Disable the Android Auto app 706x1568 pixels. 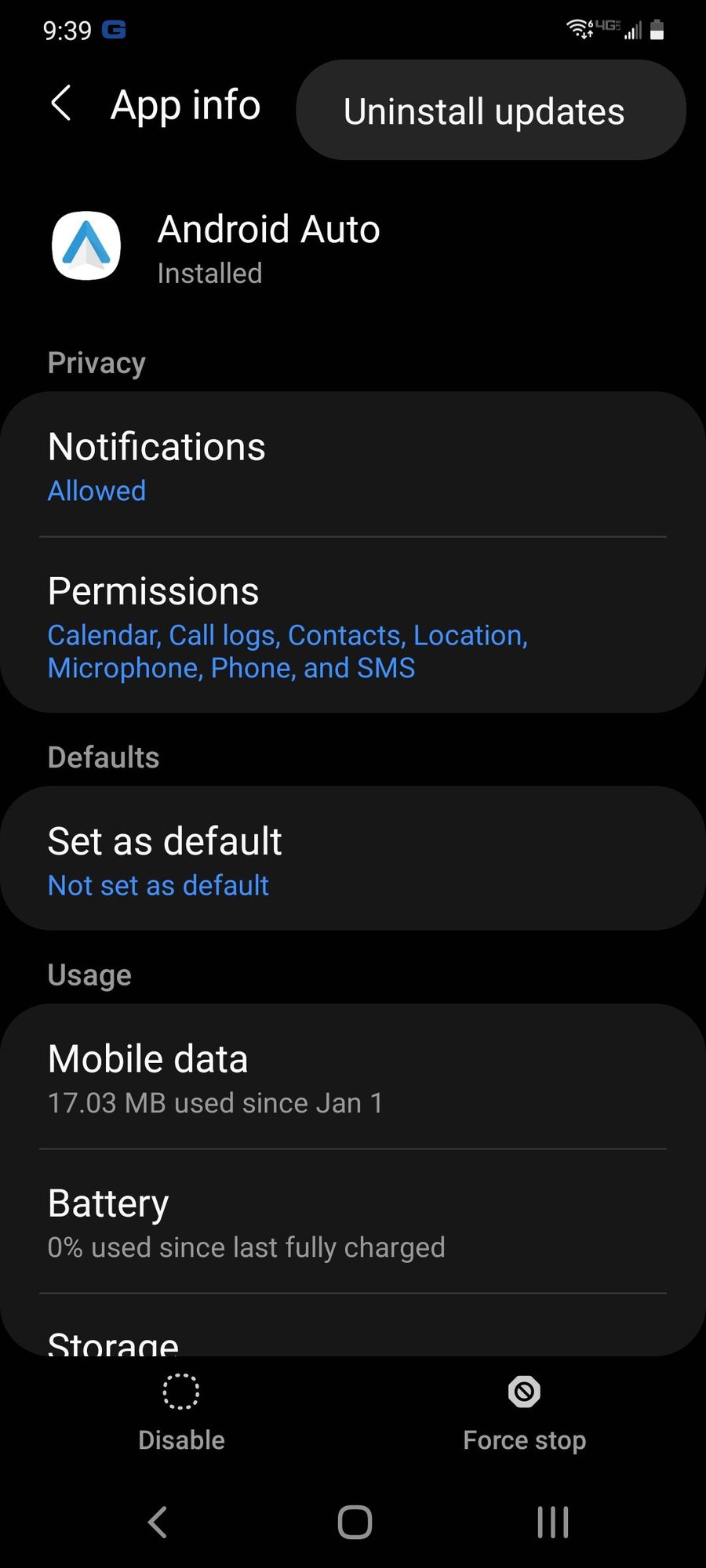tap(181, 1412)
